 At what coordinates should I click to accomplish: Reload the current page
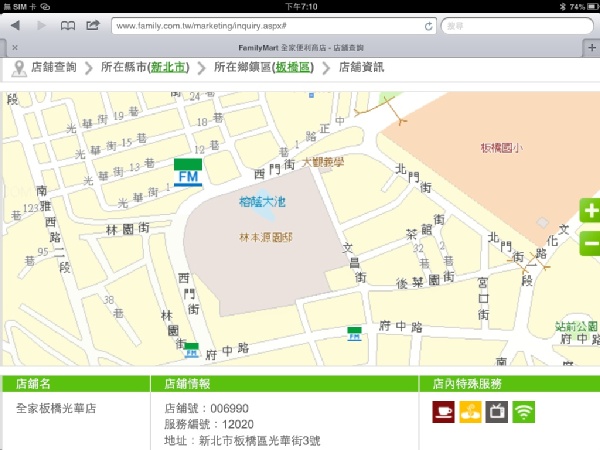pos(428,26)
